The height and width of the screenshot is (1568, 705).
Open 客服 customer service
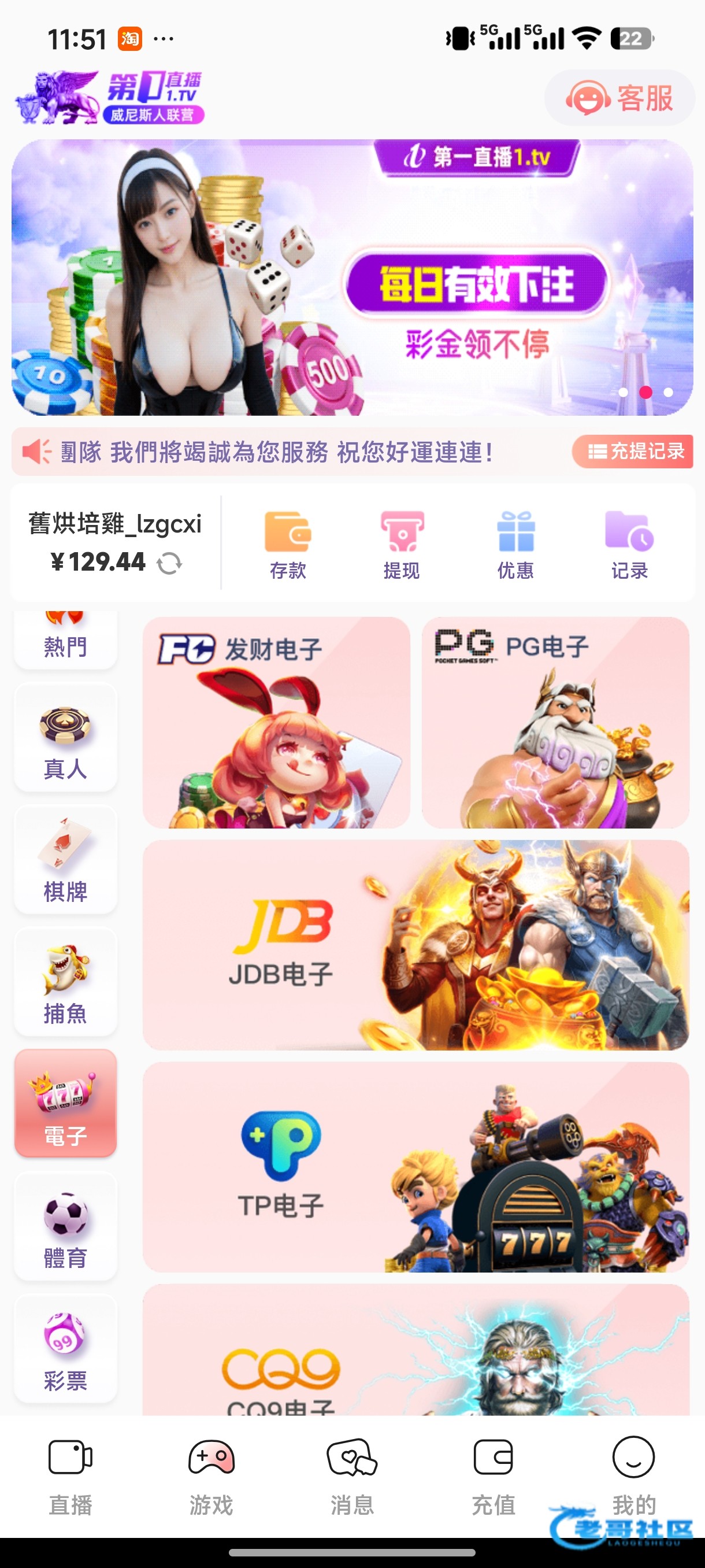(x=619, y=98)
